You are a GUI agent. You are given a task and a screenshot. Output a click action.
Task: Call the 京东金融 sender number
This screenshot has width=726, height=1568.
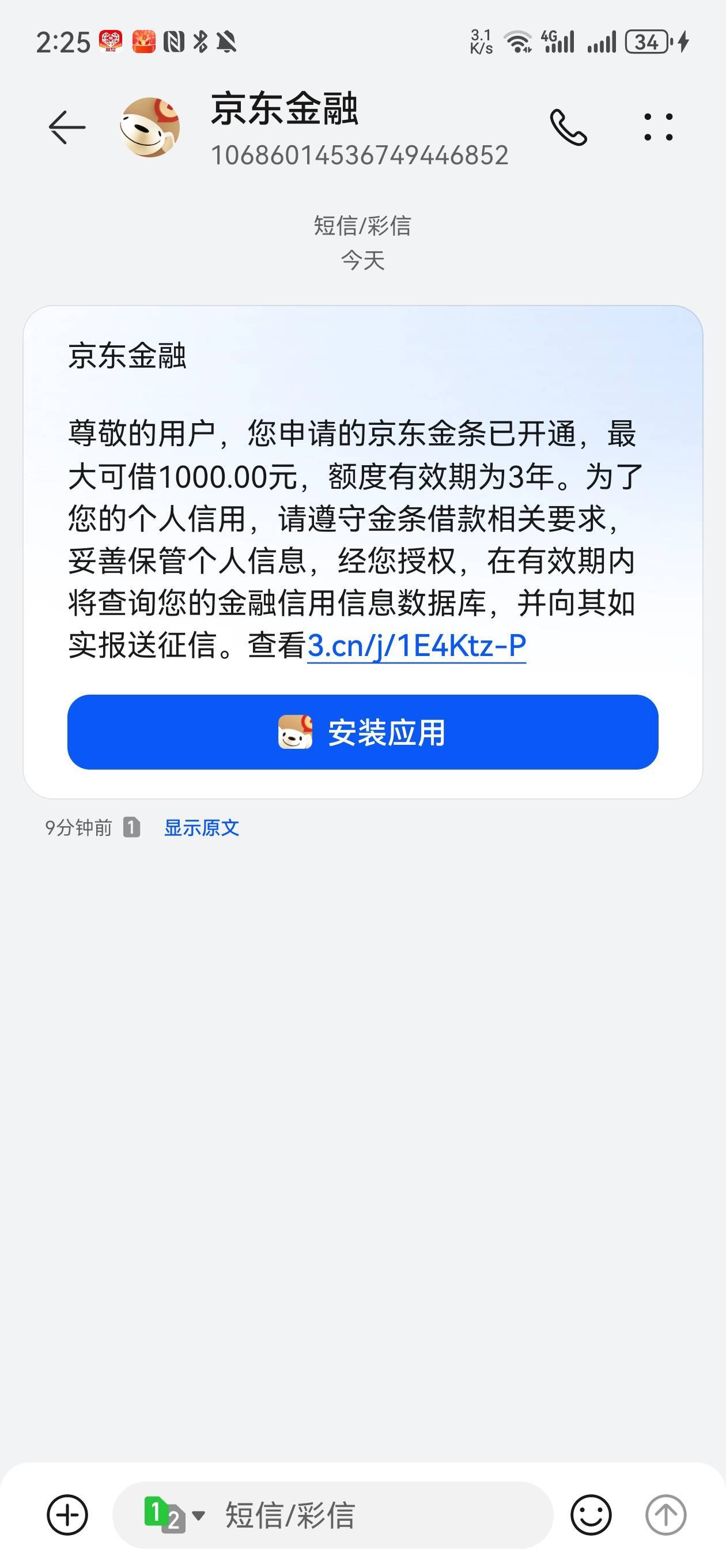[568, 127]
